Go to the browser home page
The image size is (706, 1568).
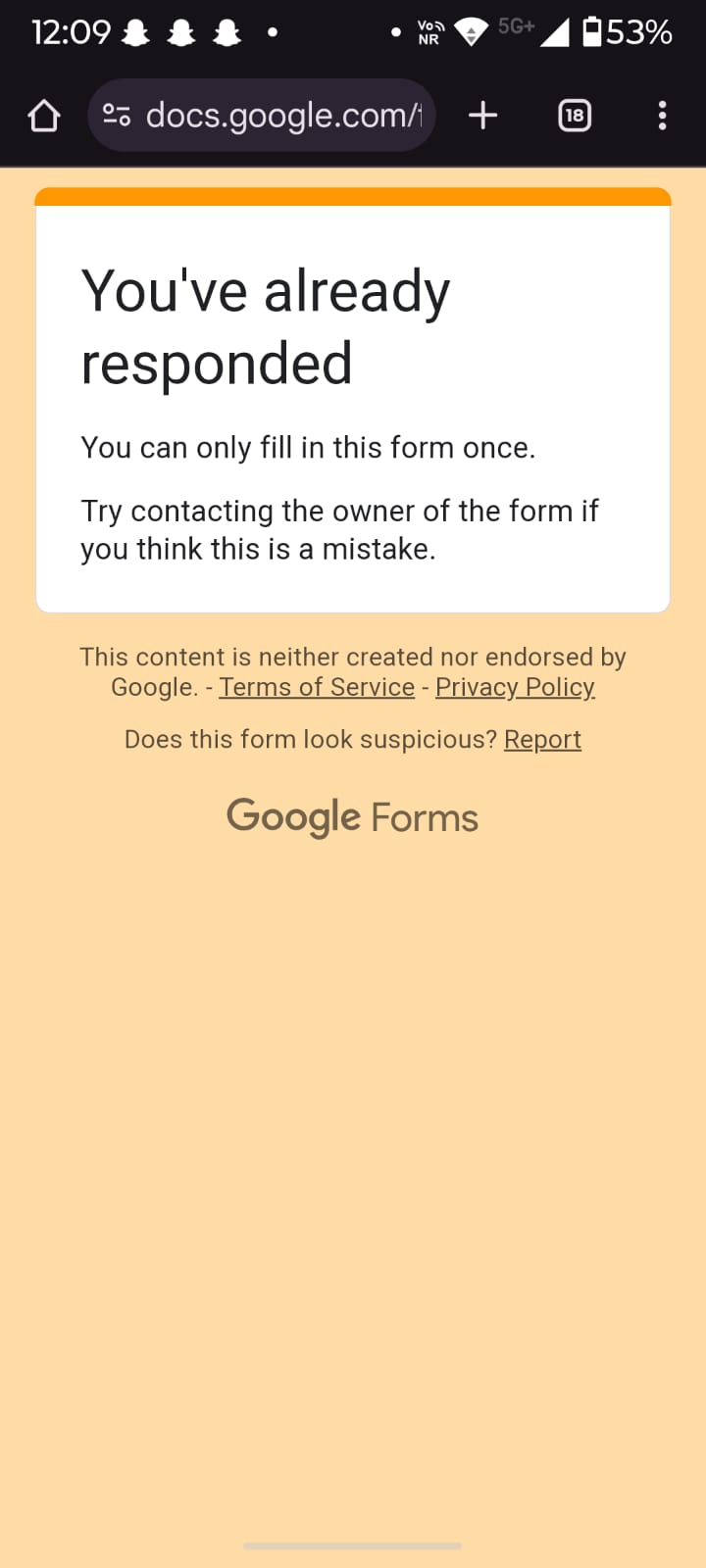(43, 116)
